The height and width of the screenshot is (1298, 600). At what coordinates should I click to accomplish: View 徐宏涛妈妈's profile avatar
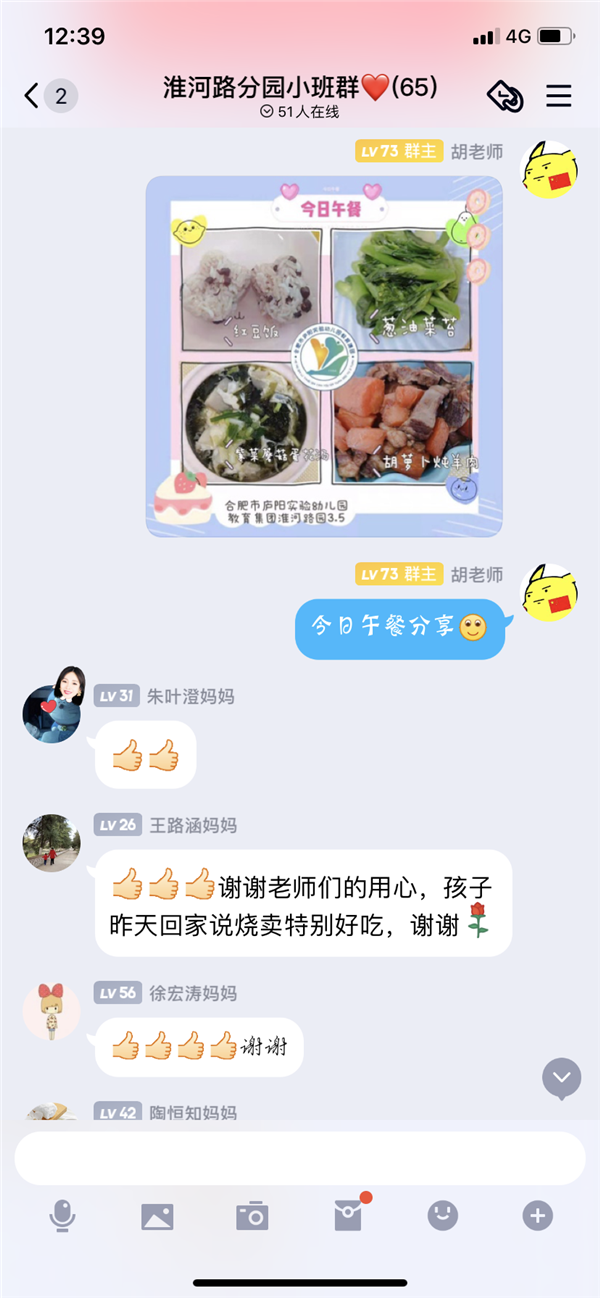click(x=51, y=1011)
